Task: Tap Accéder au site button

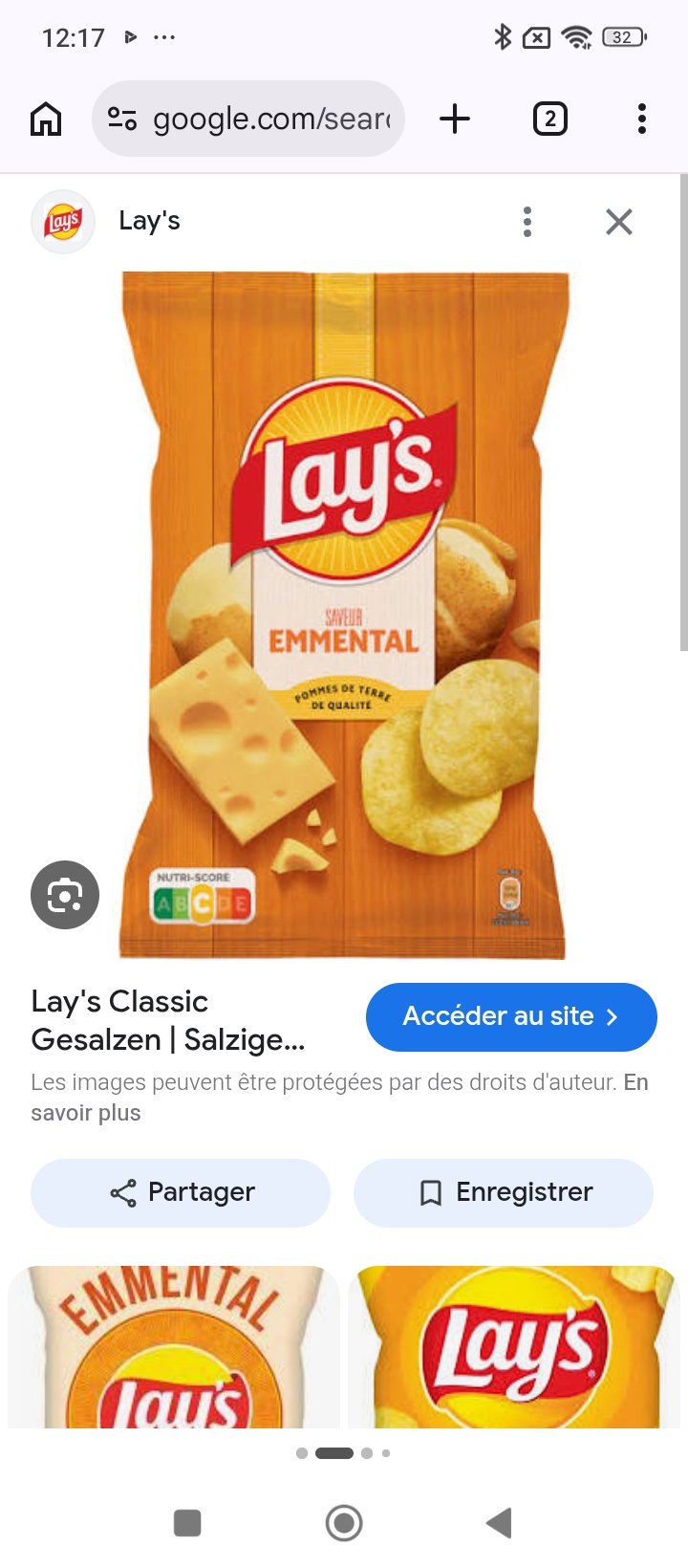Action: [x=511, y=1016]
